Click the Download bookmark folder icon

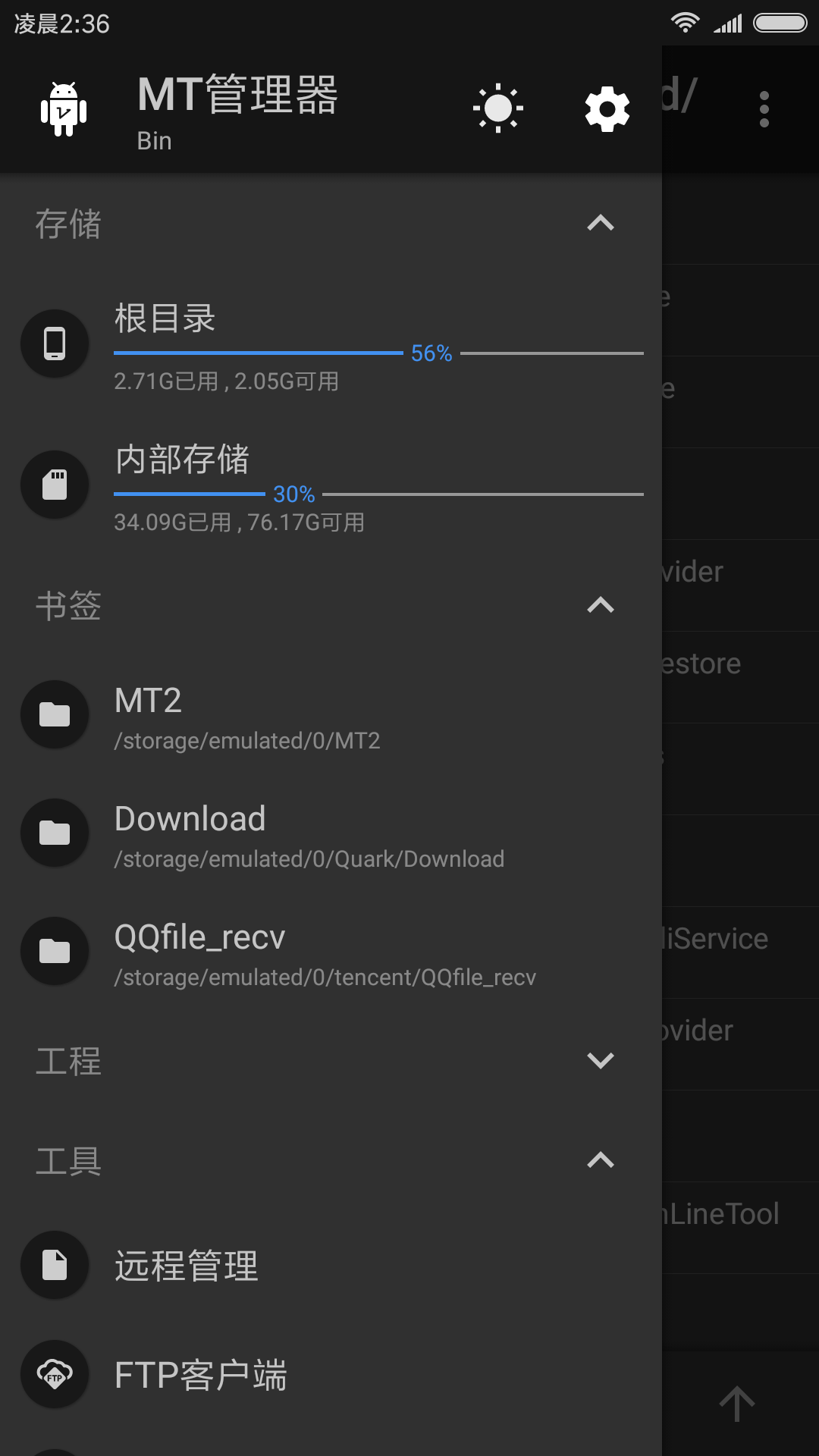pos(55,833)
